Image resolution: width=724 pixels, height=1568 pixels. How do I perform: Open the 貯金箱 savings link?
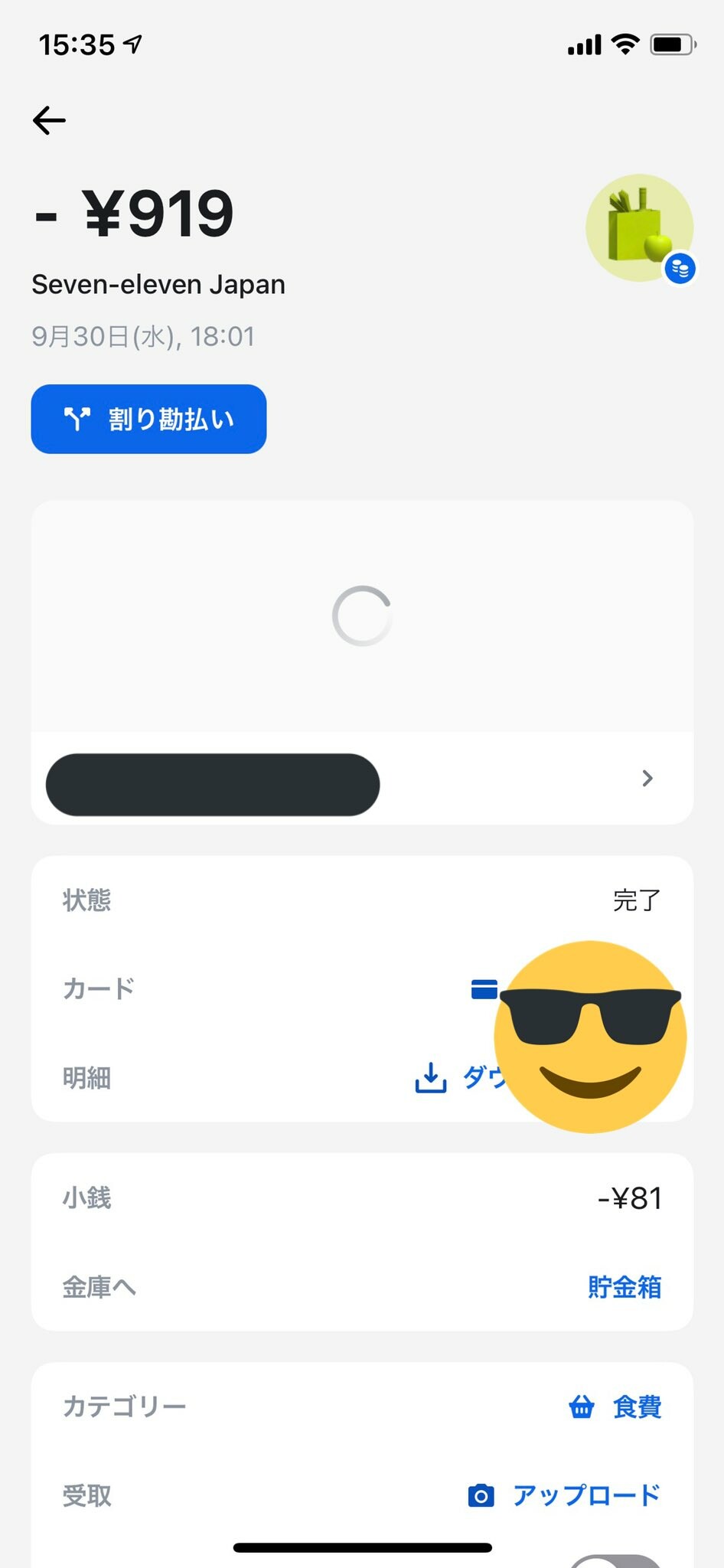pyautogui.click(x=625, y=1287)
